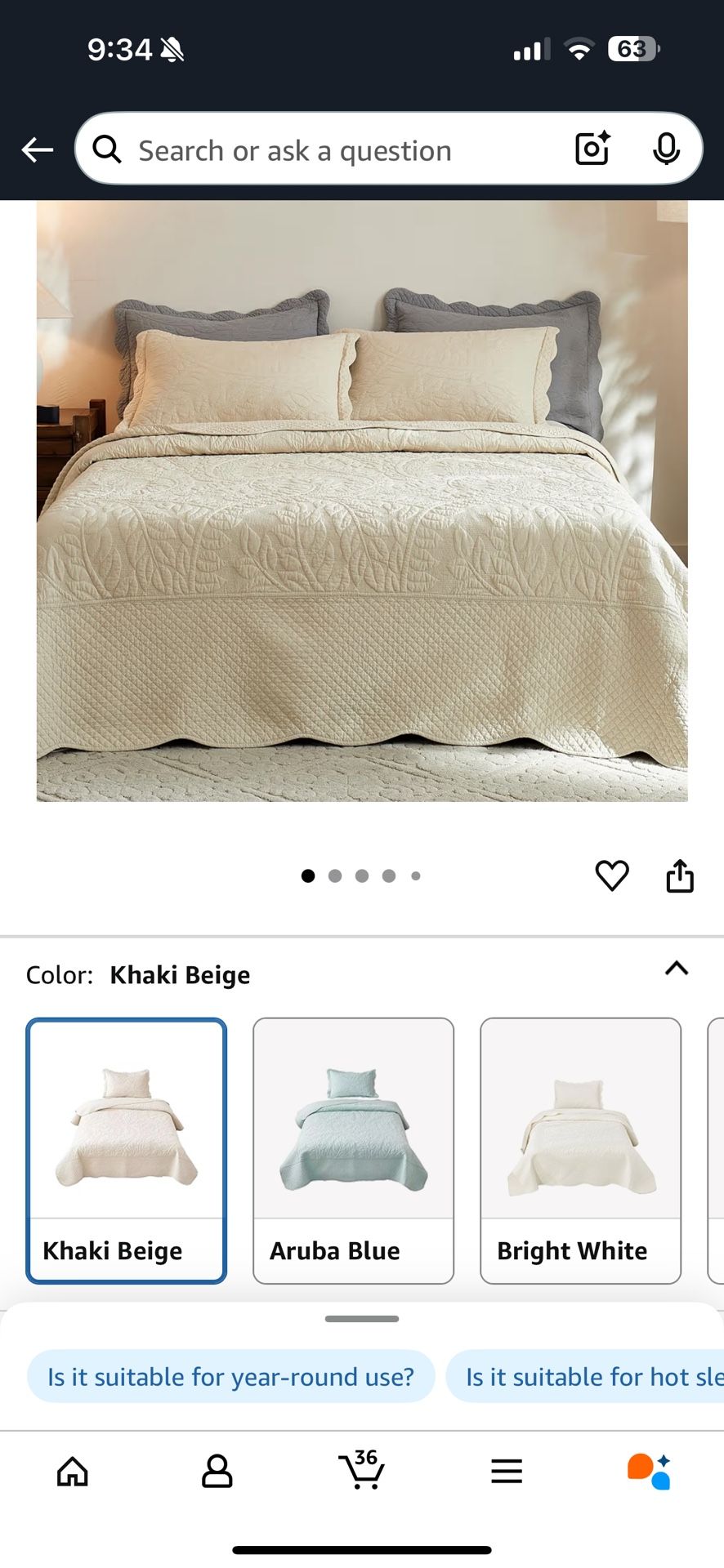The width and height of the screenshot is (724, 1568).
Task: Go to the Home tab
Action: (x=73, y=1472)
